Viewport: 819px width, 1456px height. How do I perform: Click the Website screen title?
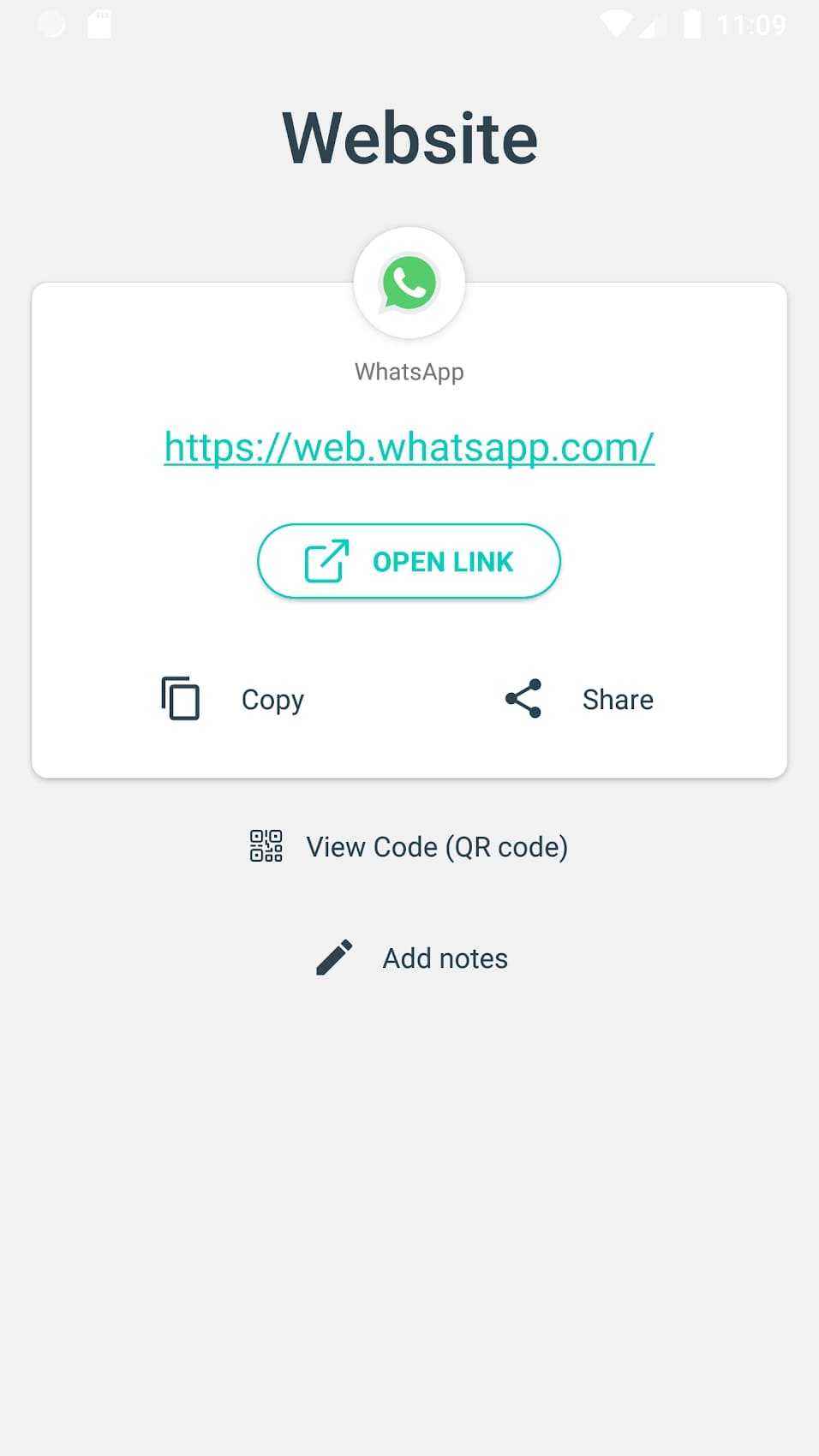point(409,137)
